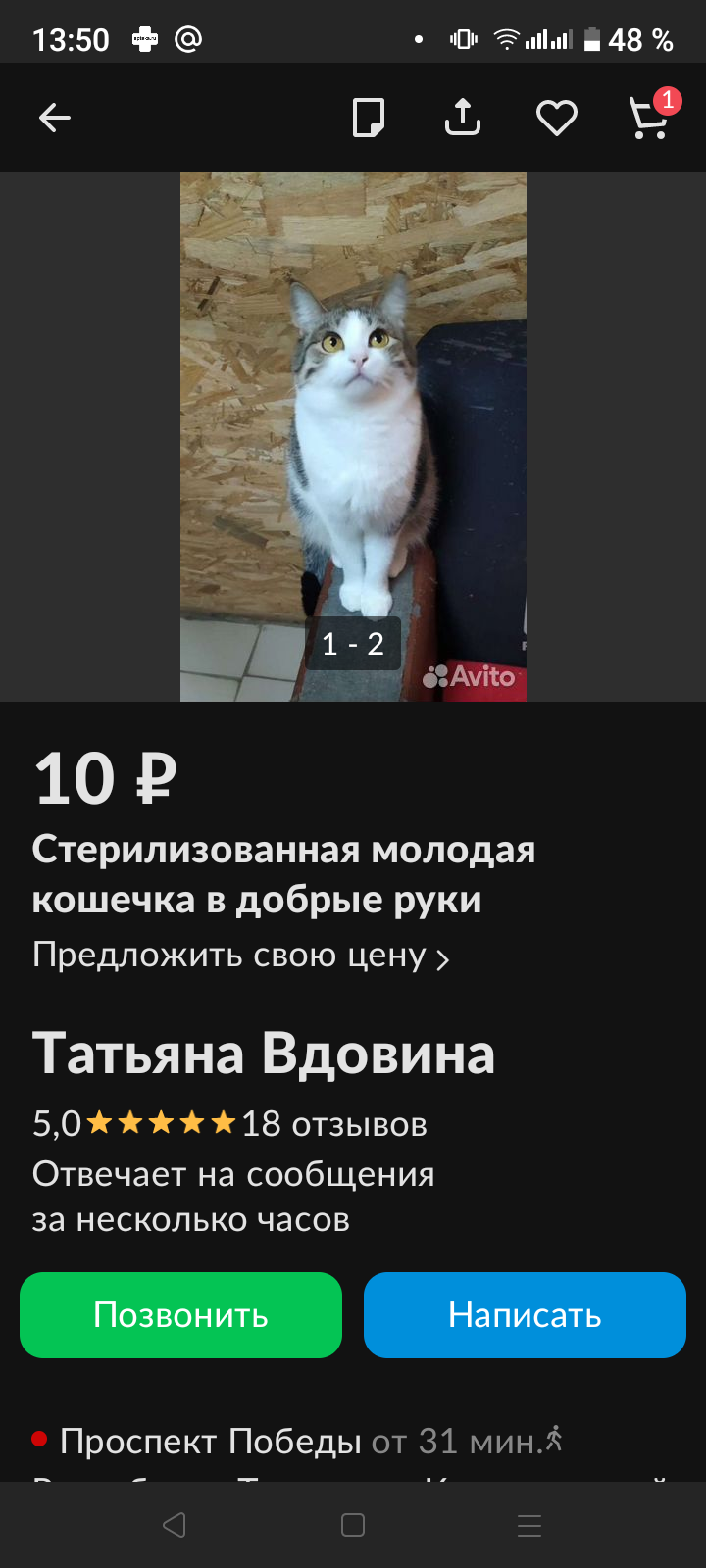Go back using the top arrow
The height and width of the screenshot is (1568, 706).
point(55,119)
